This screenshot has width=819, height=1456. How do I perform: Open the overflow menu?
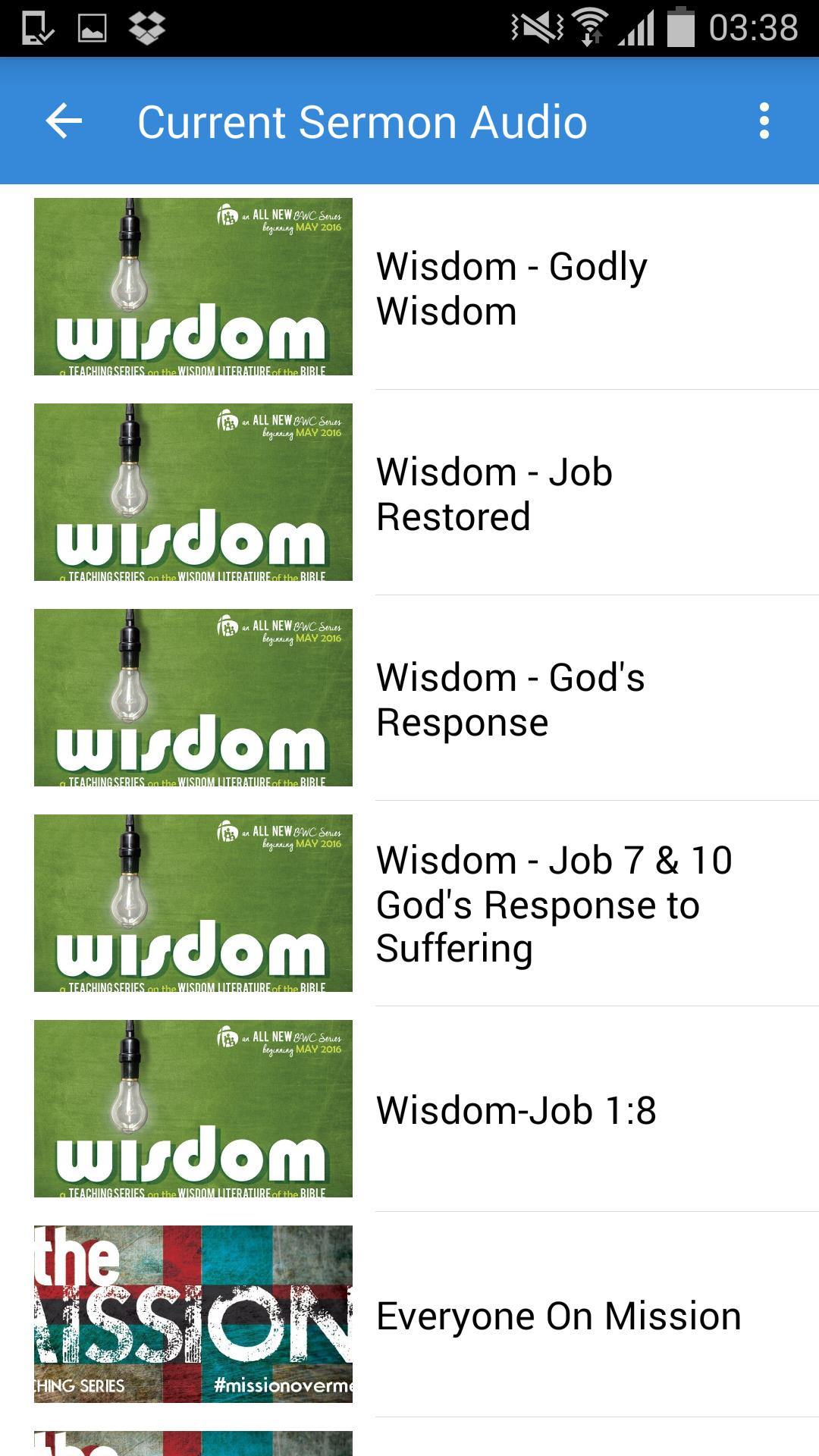[764, 121]
